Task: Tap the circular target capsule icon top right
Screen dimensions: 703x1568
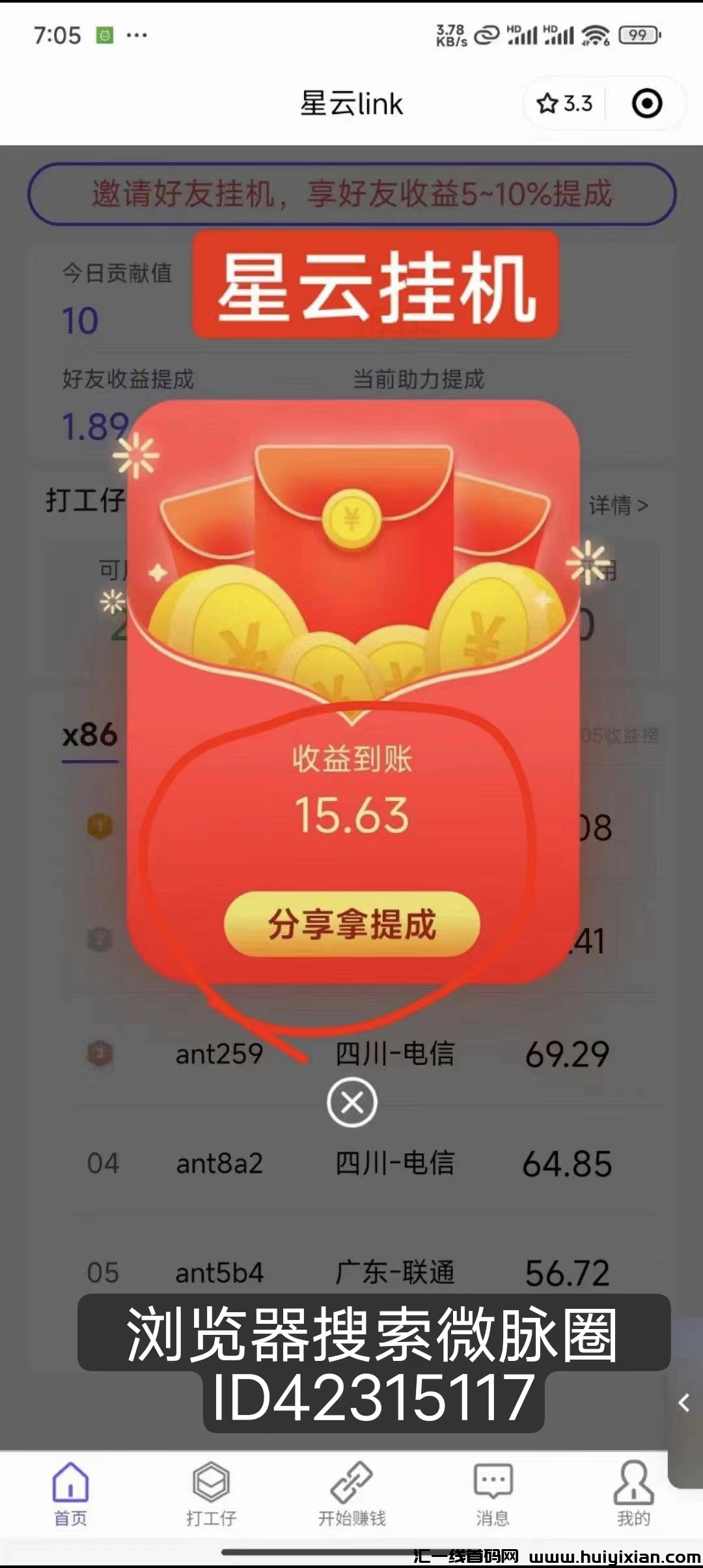Action: (646, 103)
